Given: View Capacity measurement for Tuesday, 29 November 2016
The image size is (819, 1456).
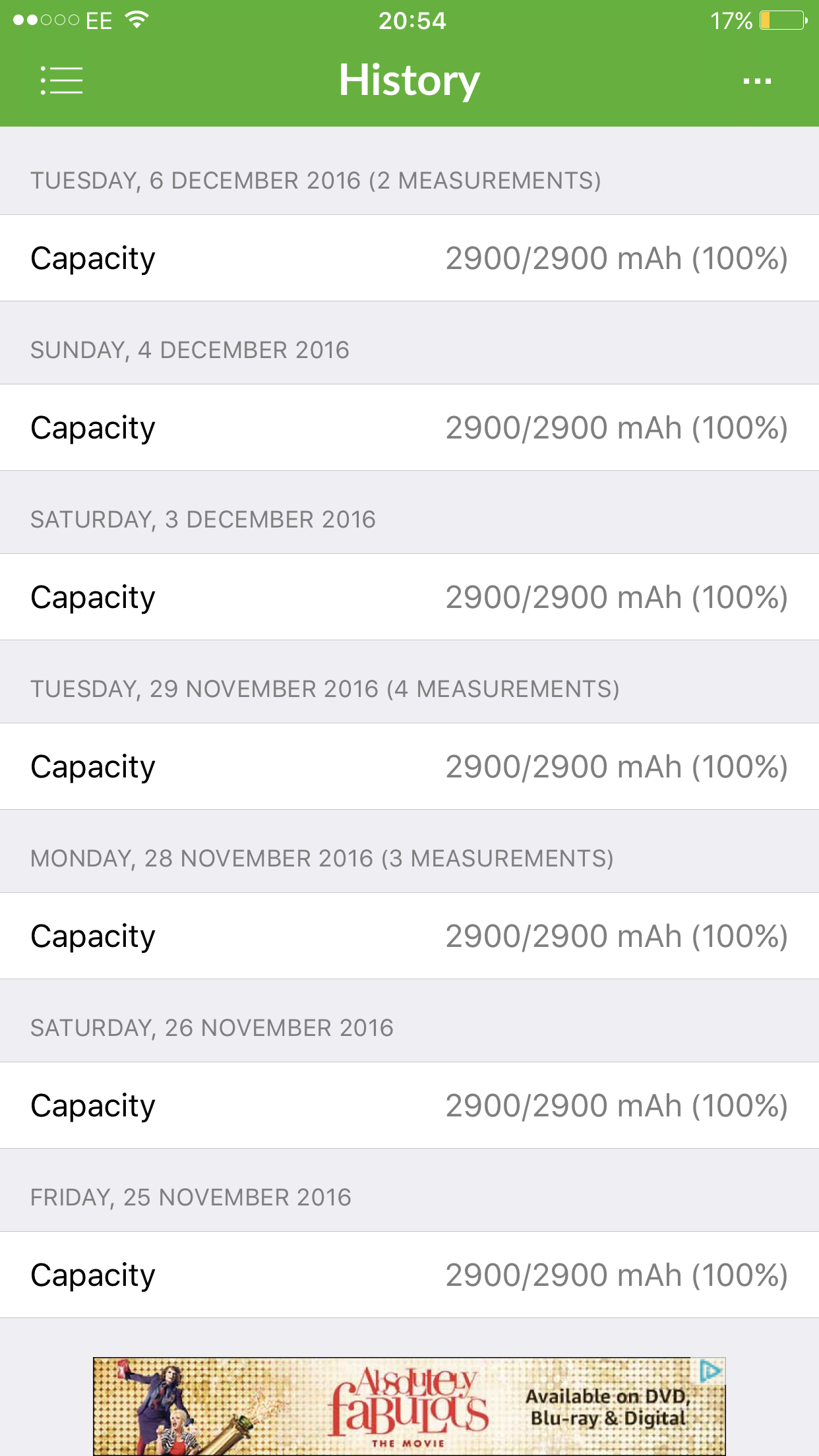Looking at the screenshot, I should tap(409, 766).
